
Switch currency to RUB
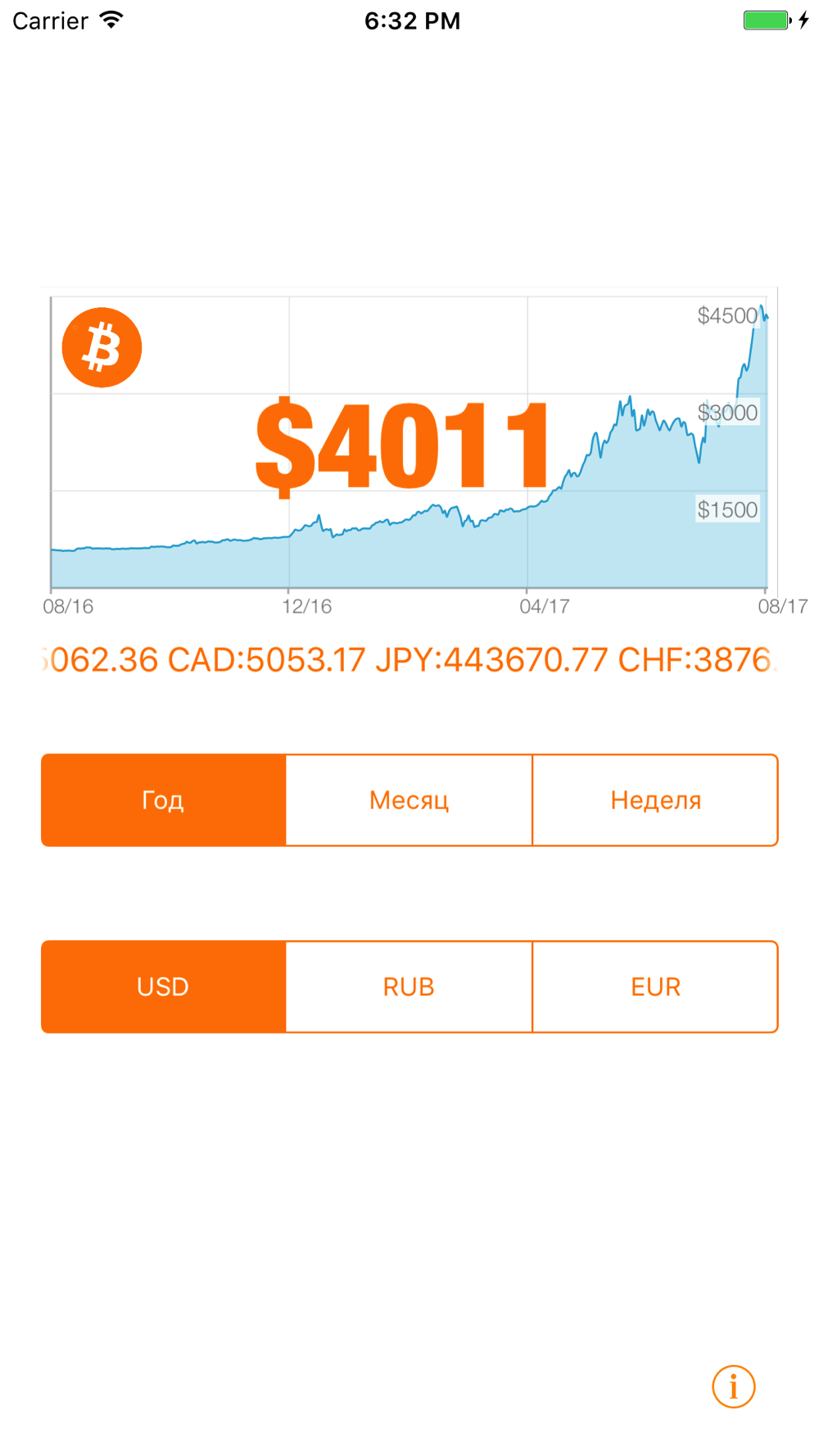click(x=409, y=987)
